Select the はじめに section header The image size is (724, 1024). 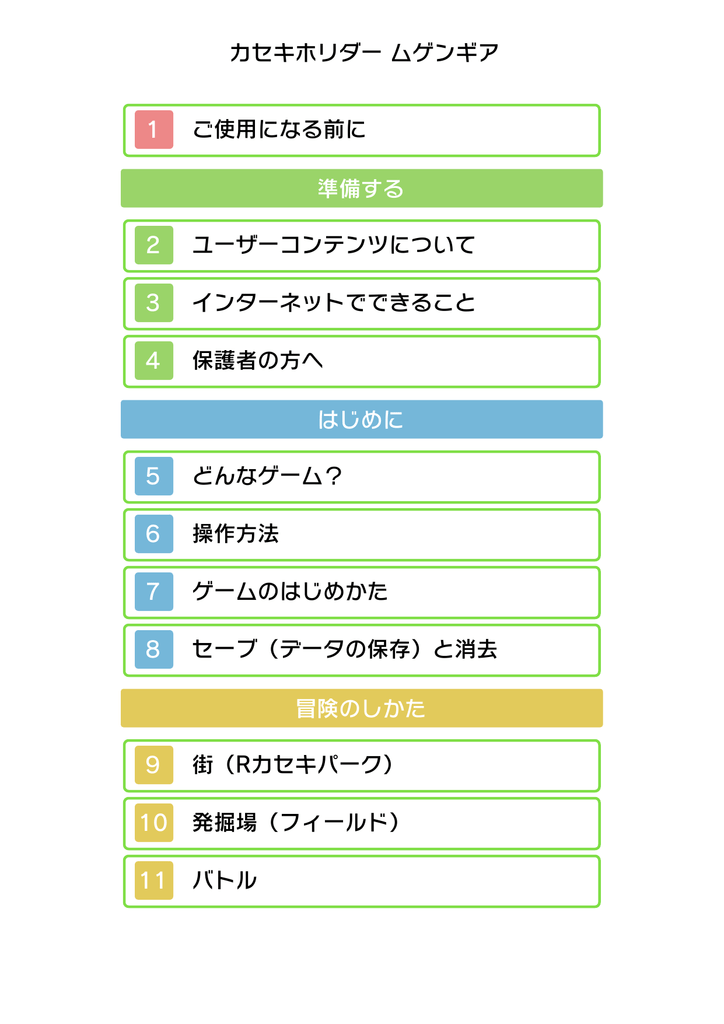coord(361,419)
